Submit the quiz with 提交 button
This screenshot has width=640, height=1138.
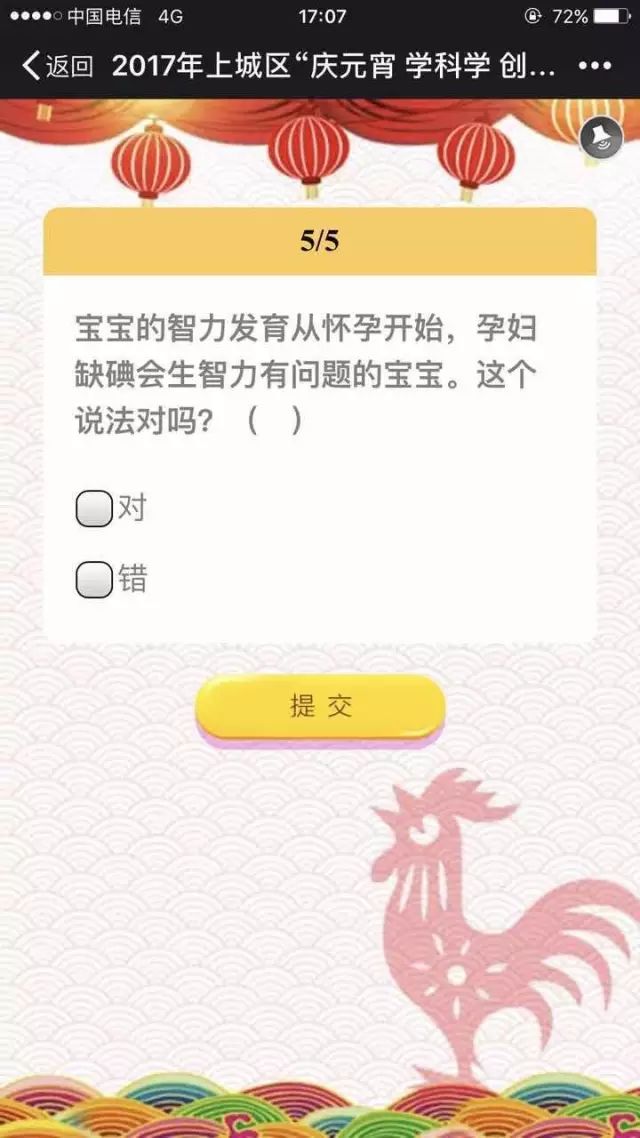pyautogui.click(x=320, y=706)
